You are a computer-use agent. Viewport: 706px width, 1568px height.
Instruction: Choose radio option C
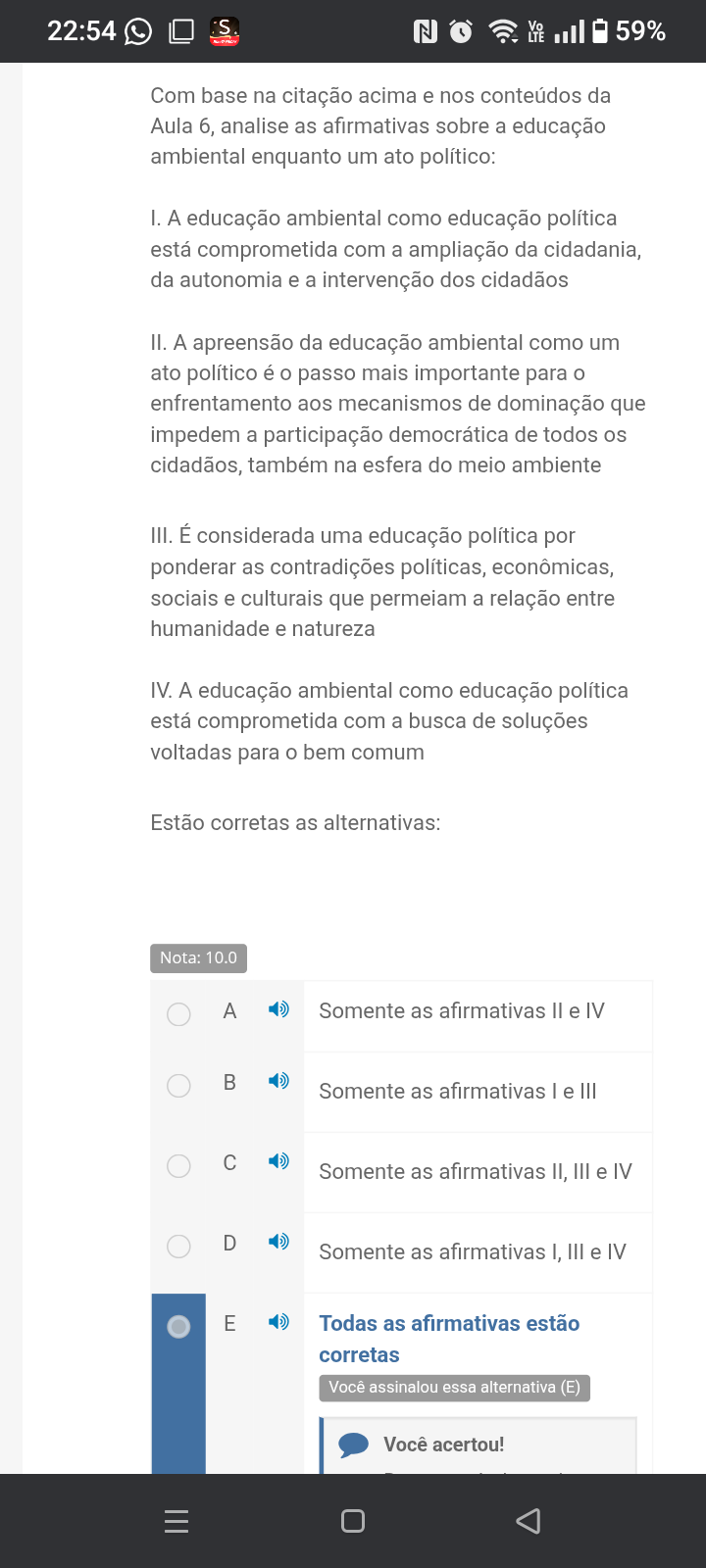click(x=178, y=1165)
